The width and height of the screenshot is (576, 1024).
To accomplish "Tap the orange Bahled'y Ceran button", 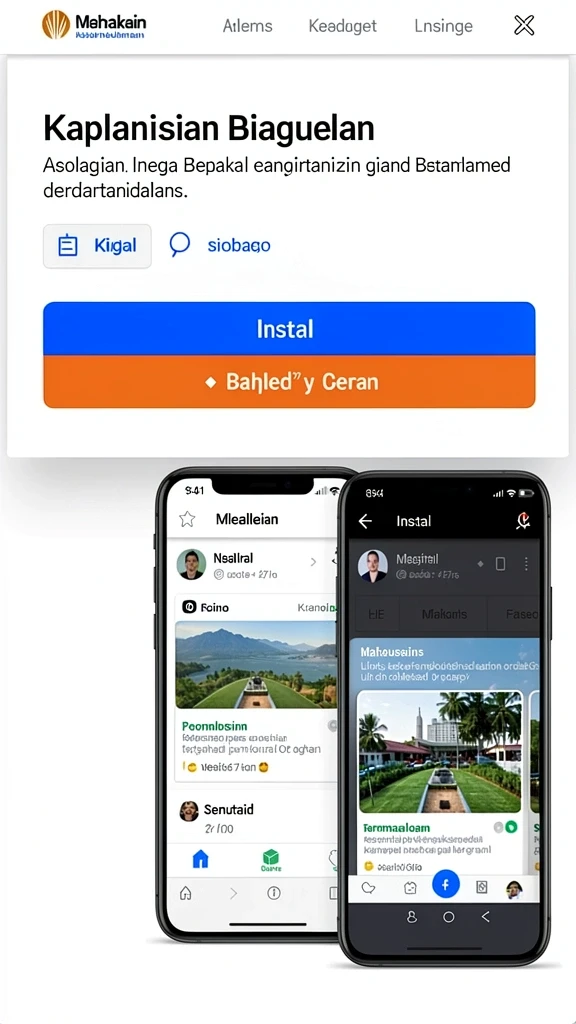I will pos(289,382).
